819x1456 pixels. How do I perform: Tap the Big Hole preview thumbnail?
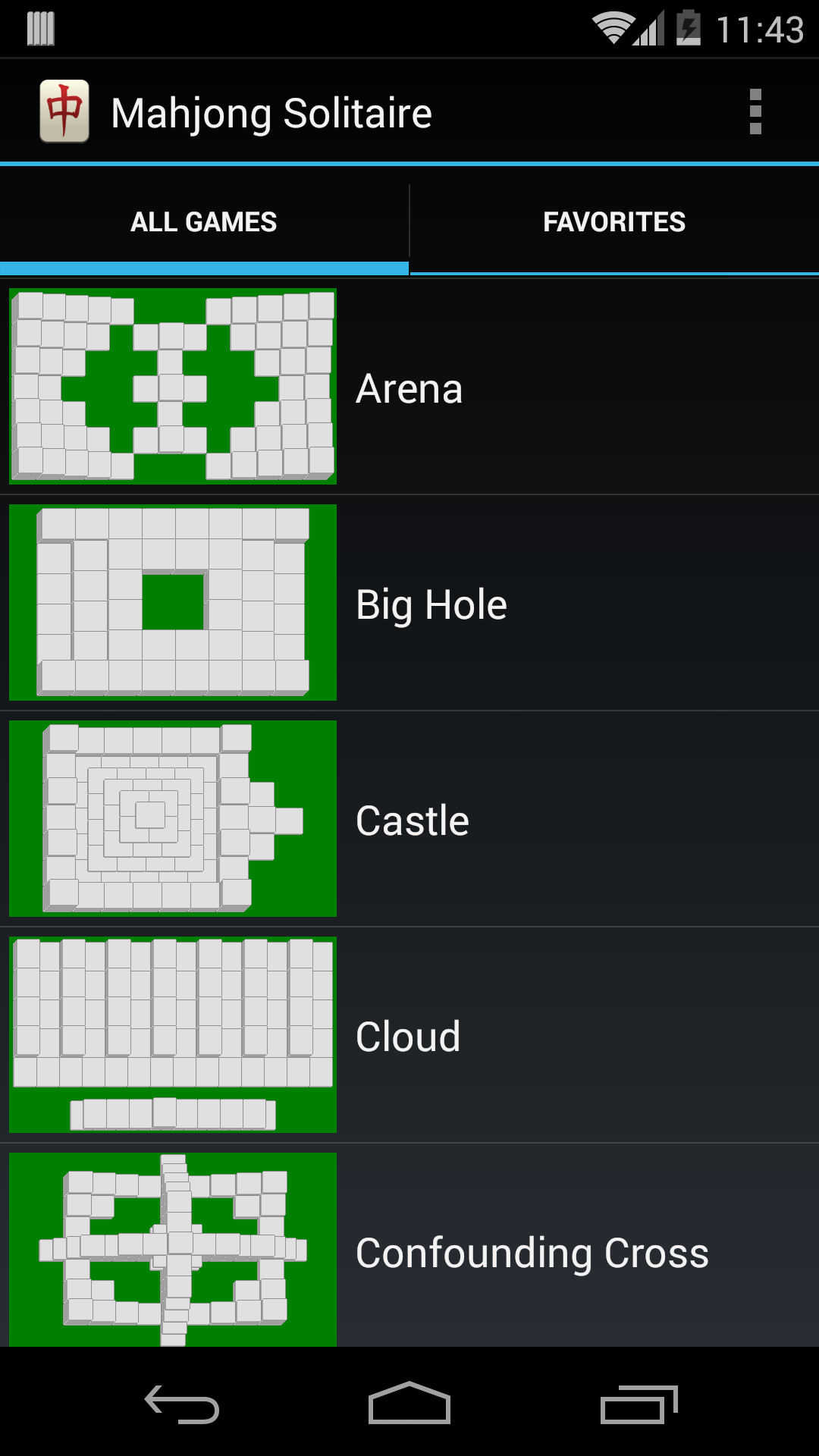tap(172, 603)
